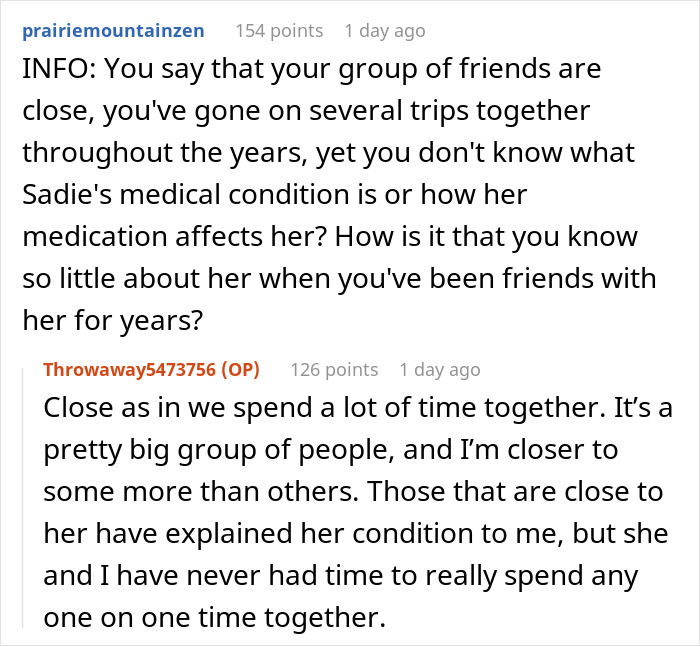Open Throwaway5473756 (OP) profile

tap(151, 370)
